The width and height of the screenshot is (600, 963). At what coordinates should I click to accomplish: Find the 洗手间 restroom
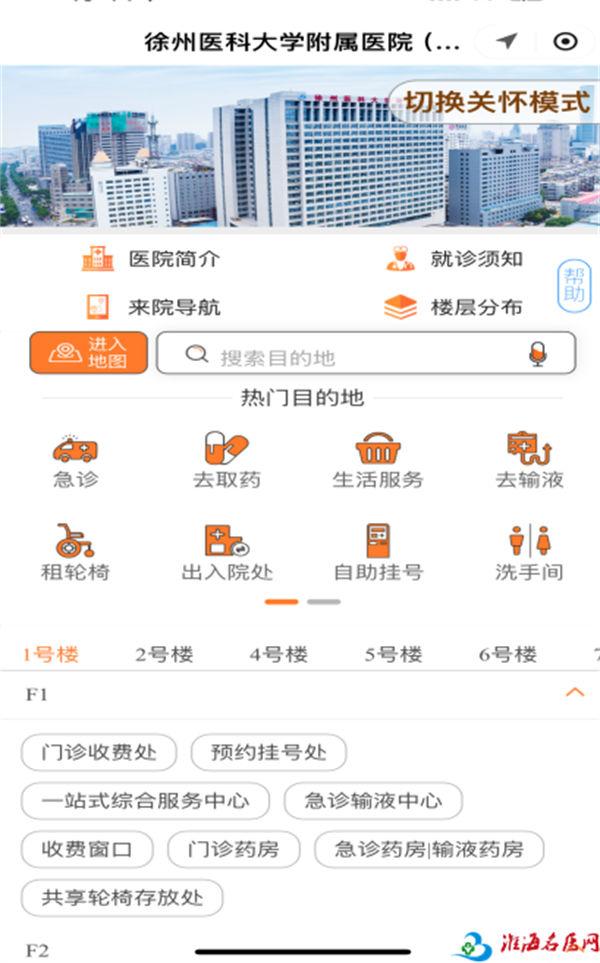pos(529,553)
